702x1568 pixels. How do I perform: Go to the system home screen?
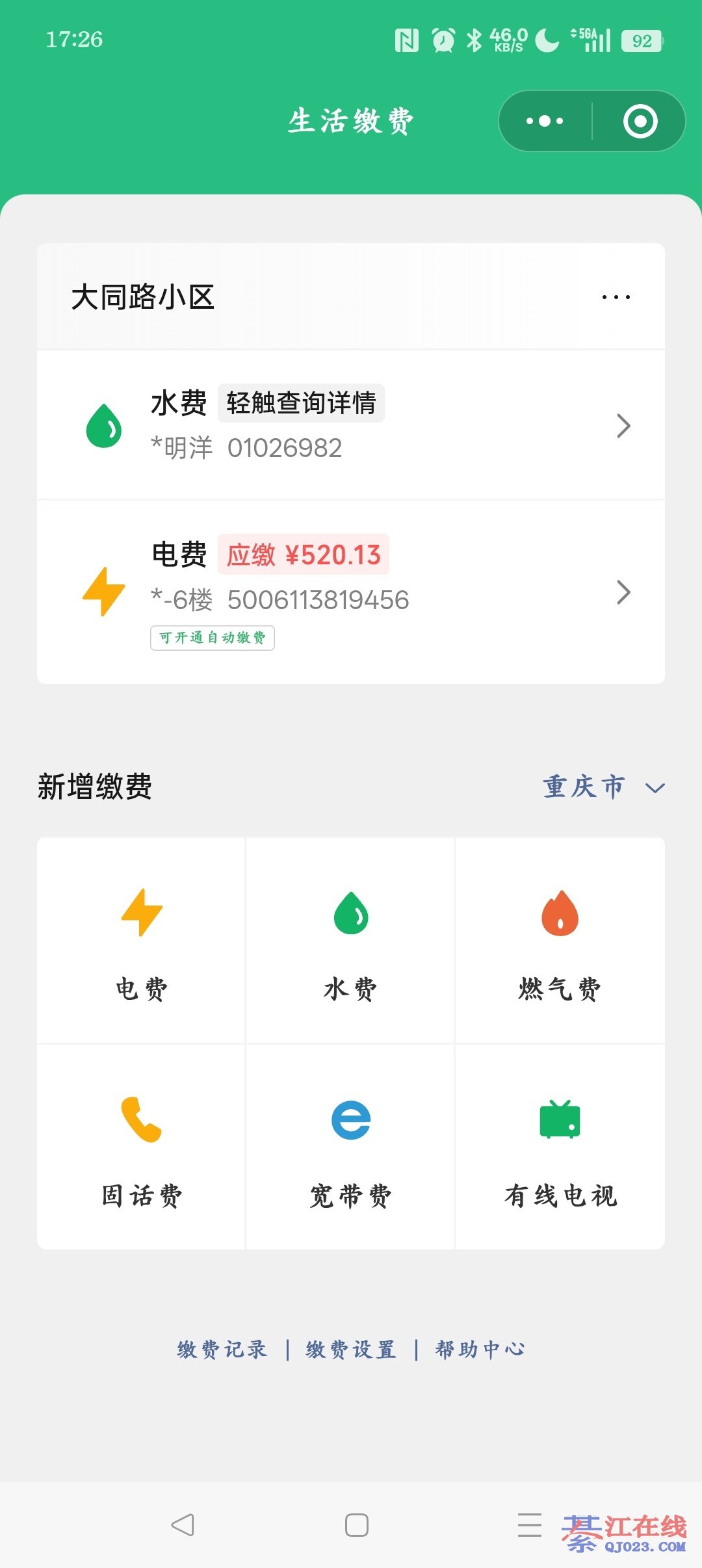tap(357, 1525)
